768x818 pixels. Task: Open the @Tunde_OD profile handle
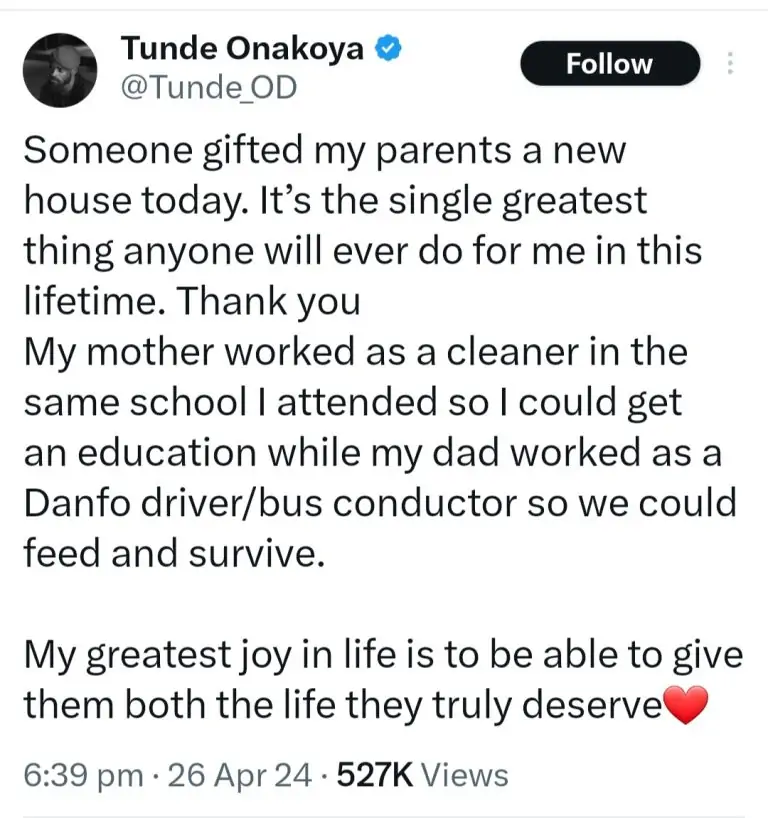[x=208, y=89]
